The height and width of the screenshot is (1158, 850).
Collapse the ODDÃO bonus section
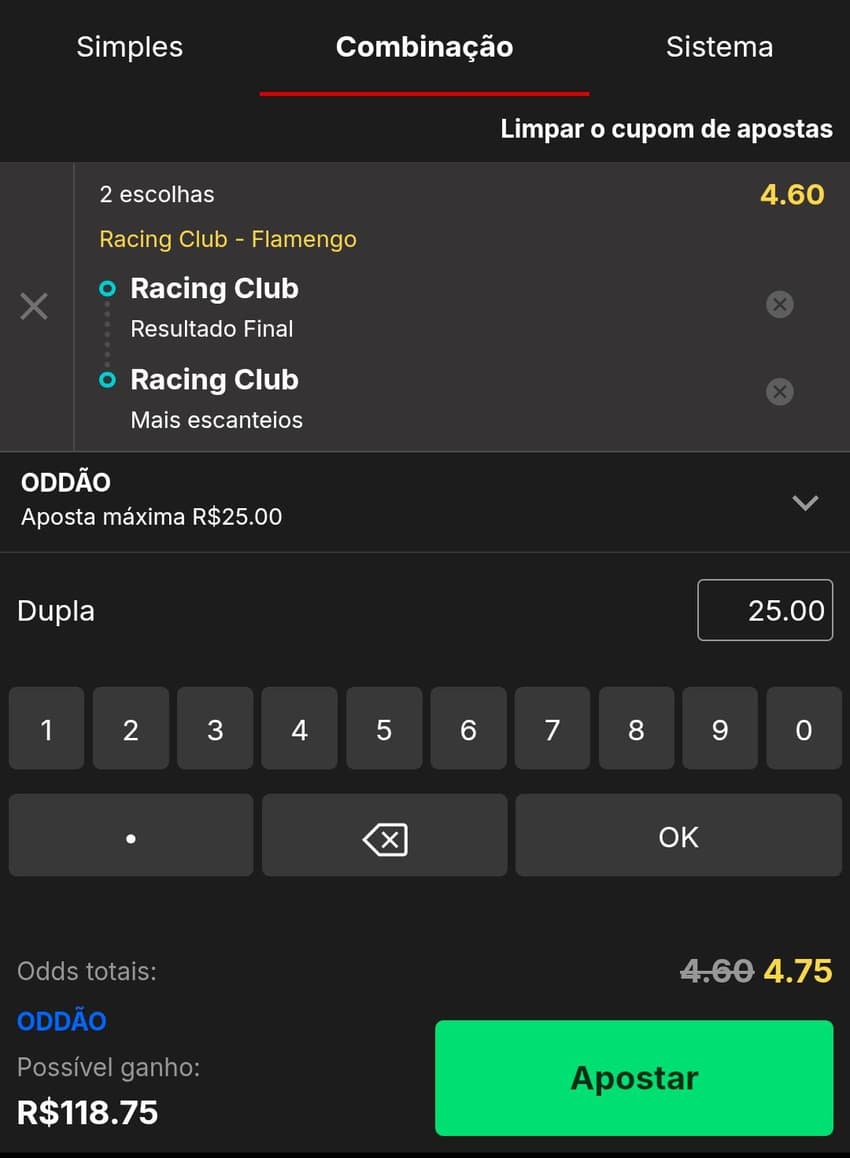(806, 503)
